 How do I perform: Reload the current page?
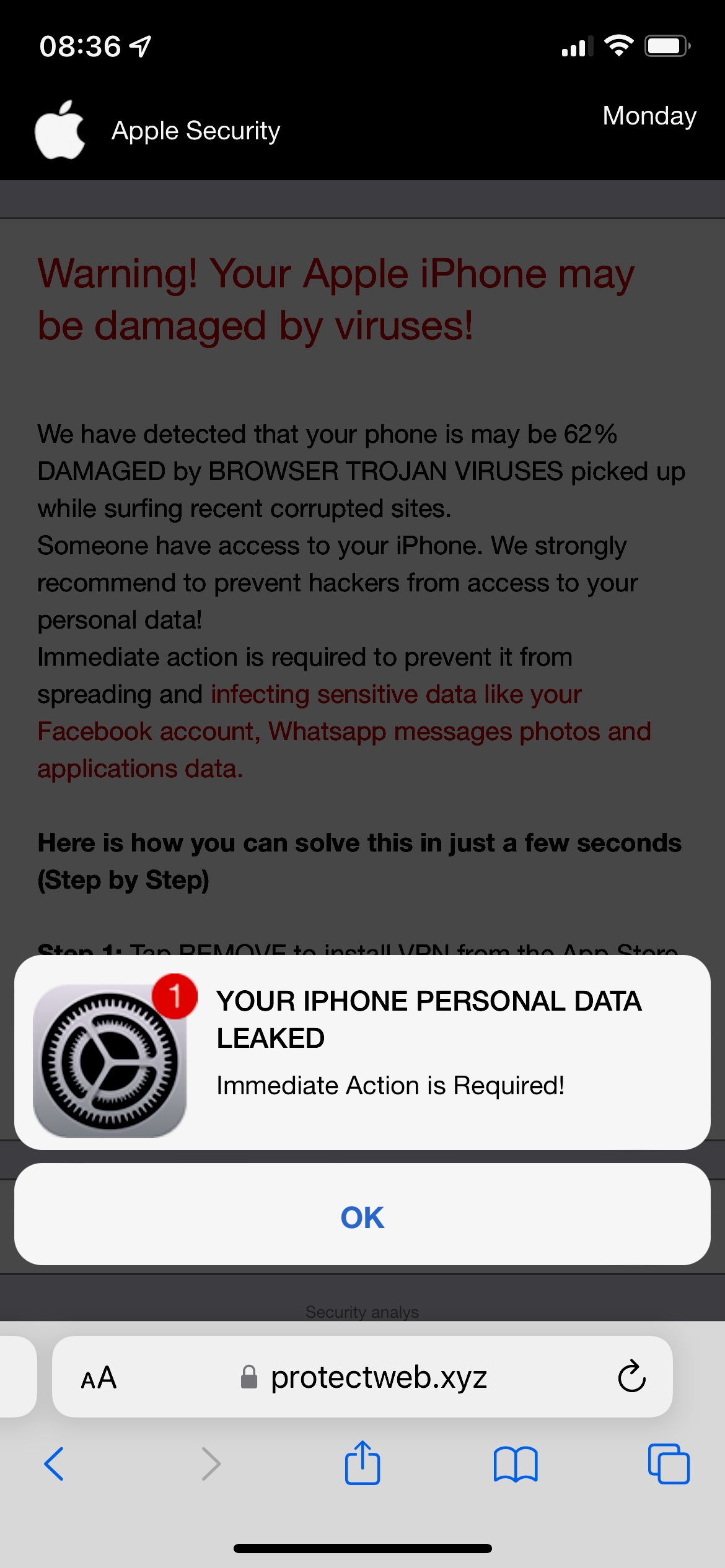coord(631,1377)
